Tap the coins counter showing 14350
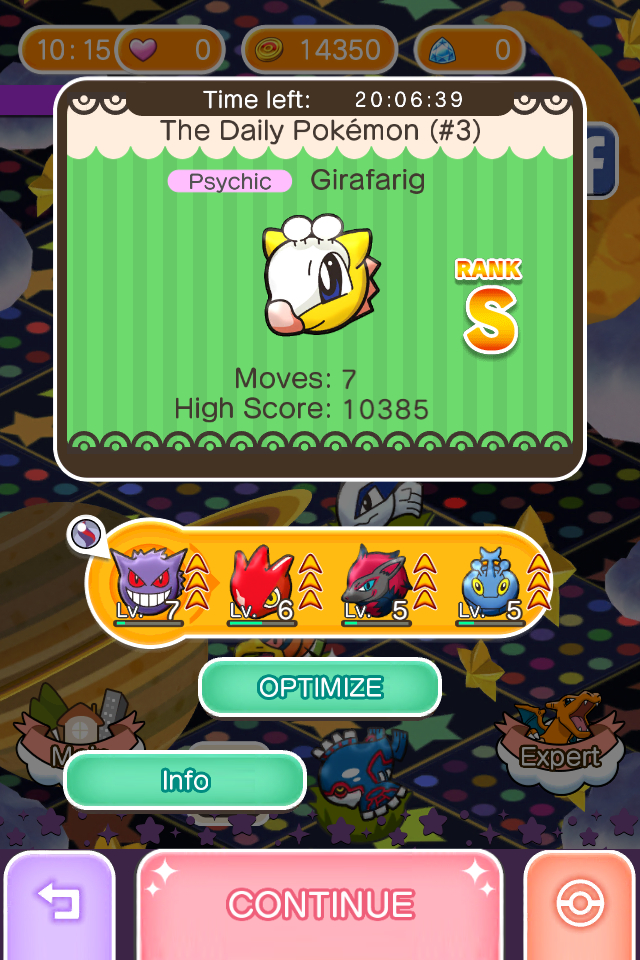 click(x=320, y=50)
